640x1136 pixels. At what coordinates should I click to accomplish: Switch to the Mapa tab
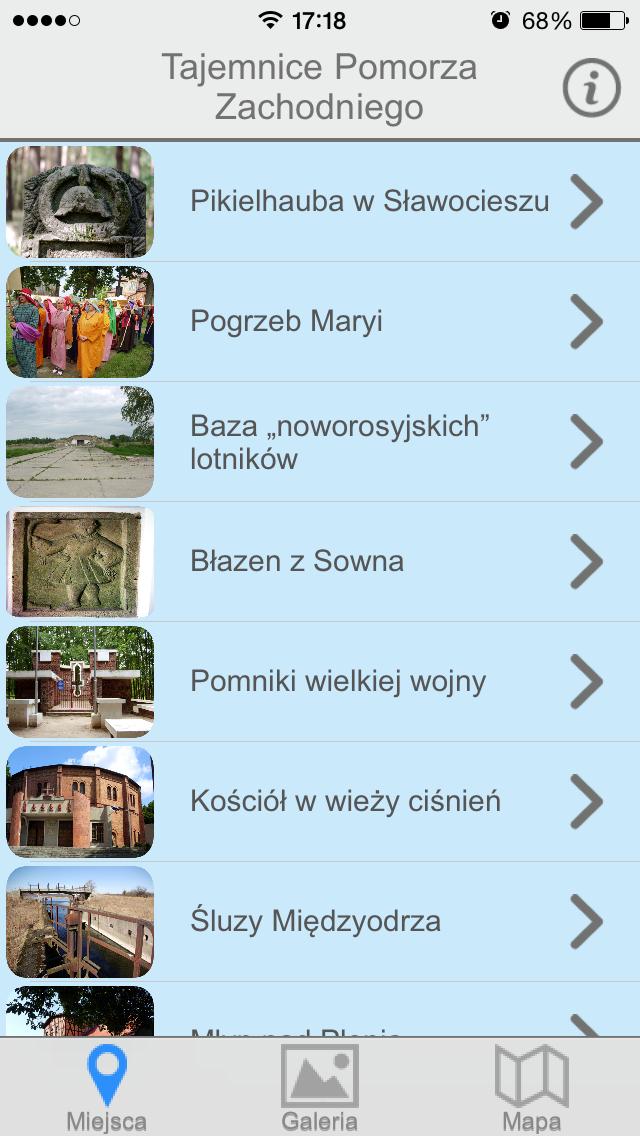[532, 1088]
